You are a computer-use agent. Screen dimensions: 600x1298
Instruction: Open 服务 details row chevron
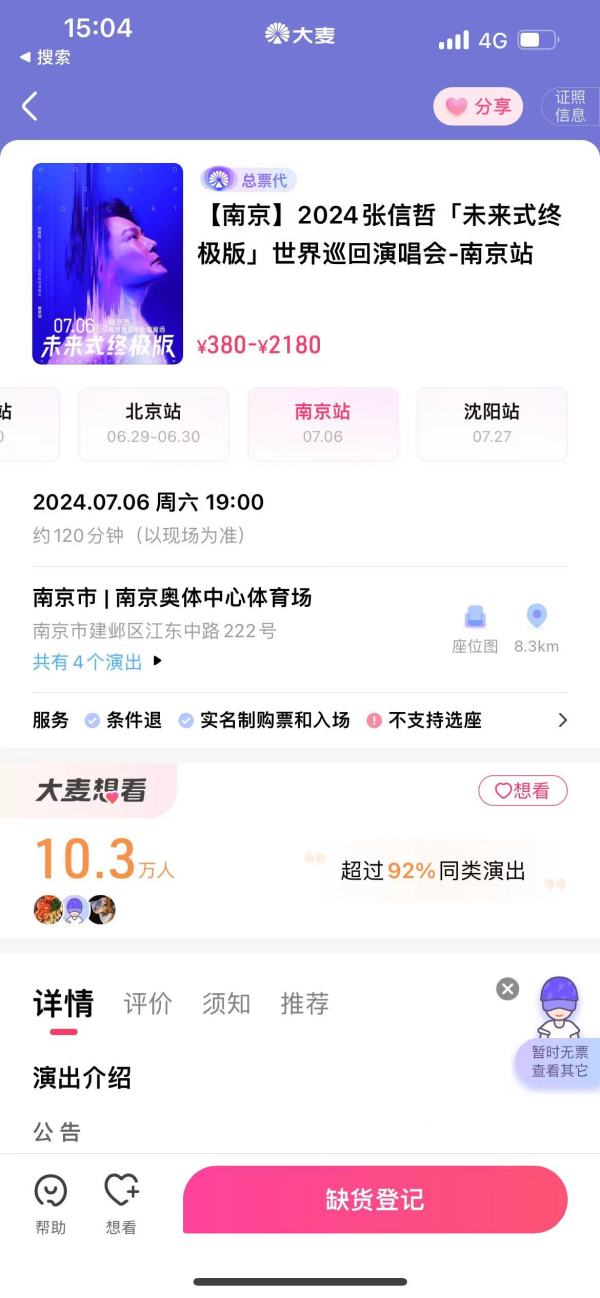[x=562, y=720]
